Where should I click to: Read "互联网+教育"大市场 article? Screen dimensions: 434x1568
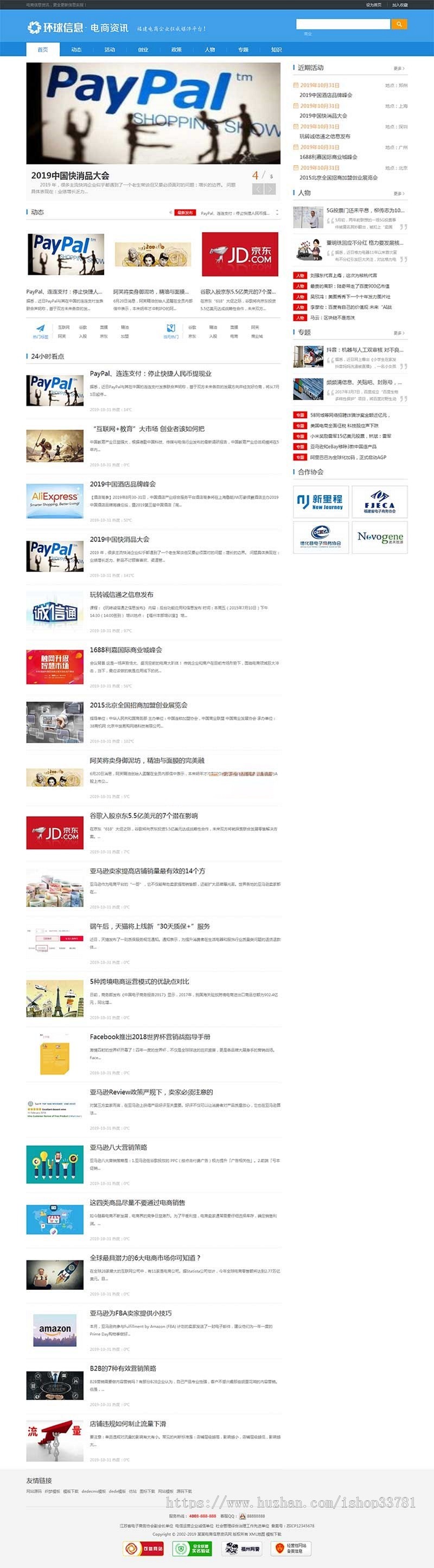148,428
